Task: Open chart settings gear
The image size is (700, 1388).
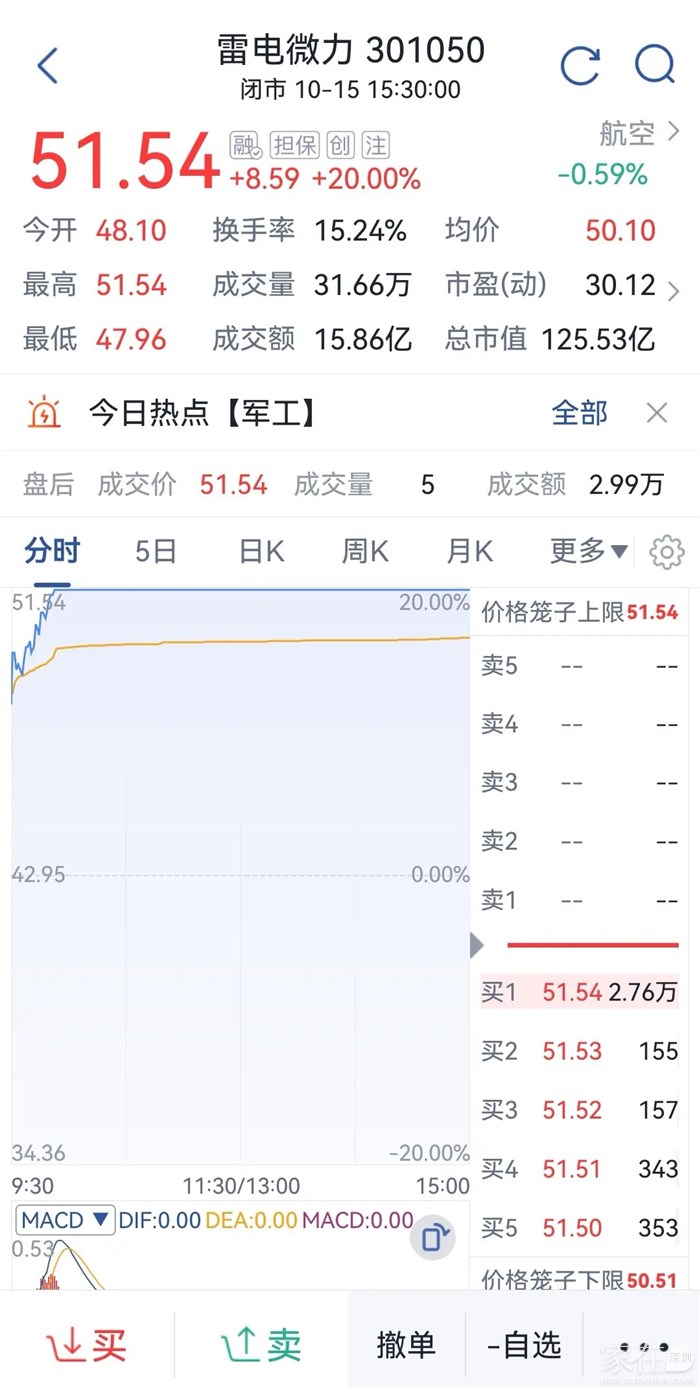Action: [666, 551]
